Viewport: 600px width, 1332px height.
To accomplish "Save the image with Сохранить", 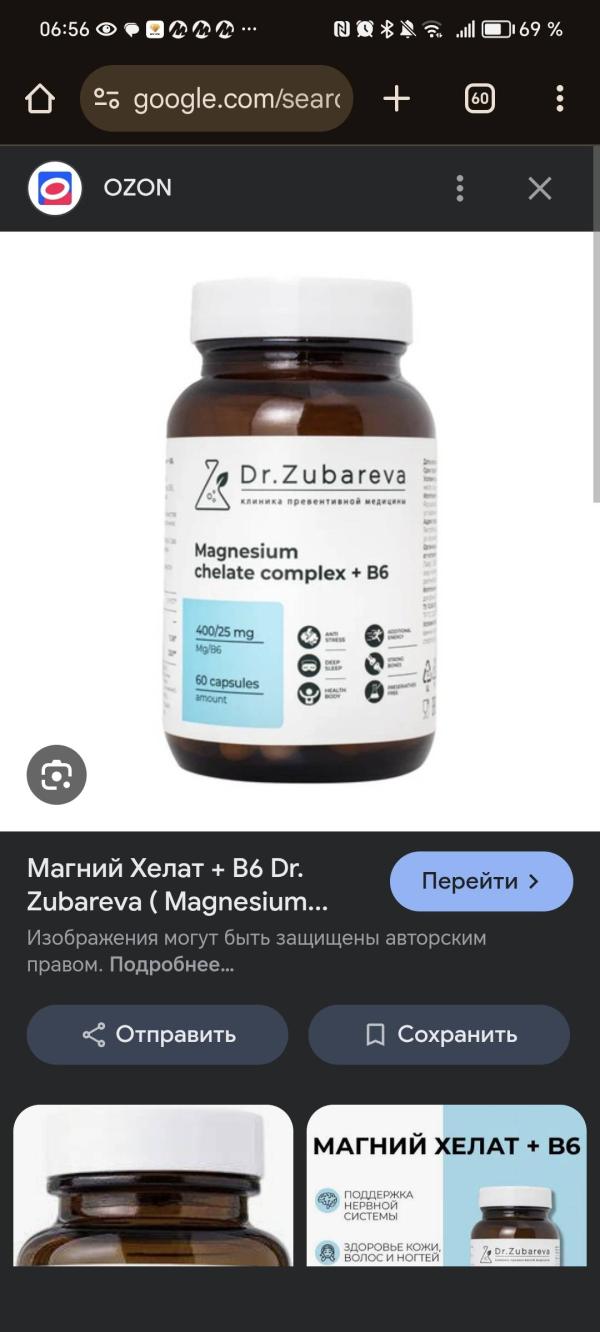I will coord(439,1034).
